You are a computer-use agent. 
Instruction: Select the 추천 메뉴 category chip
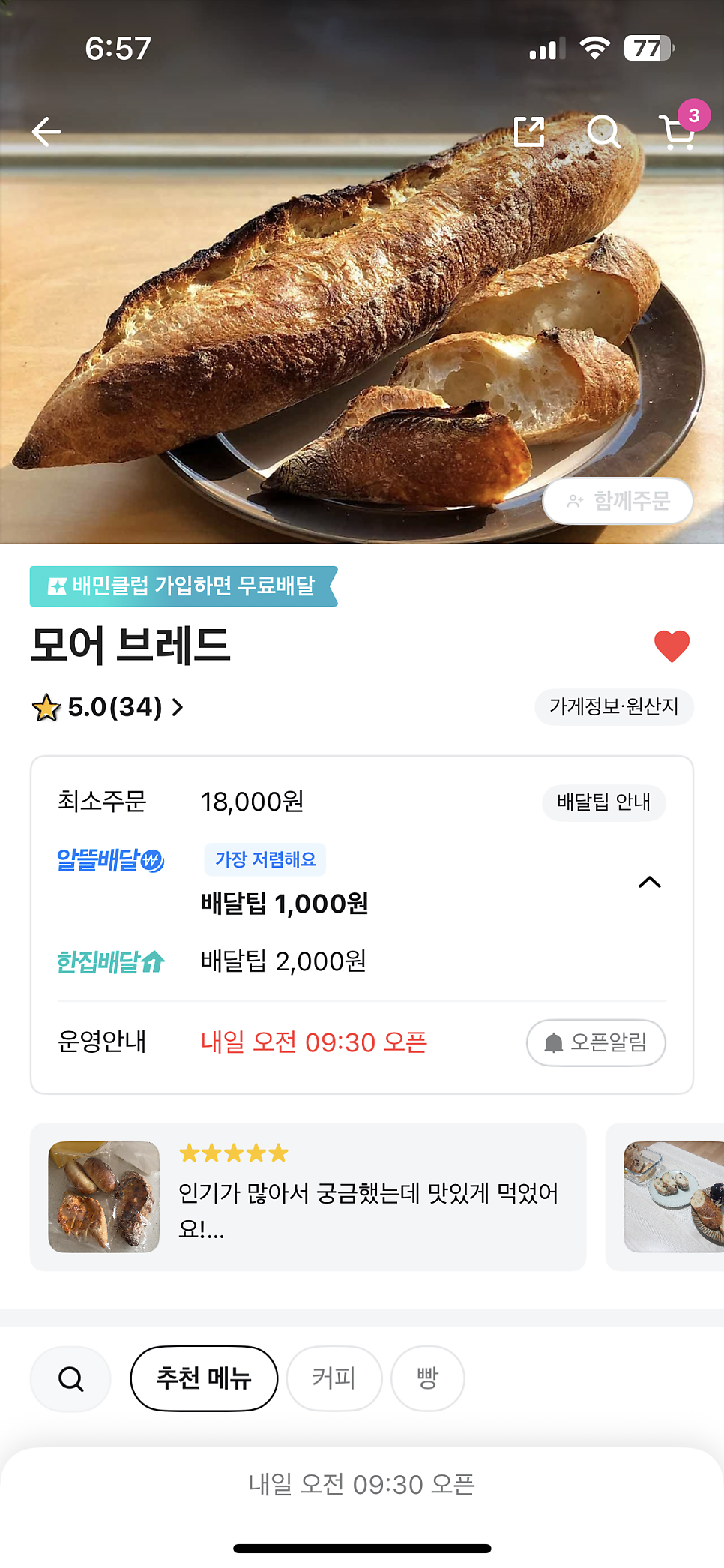[204, 1378]
